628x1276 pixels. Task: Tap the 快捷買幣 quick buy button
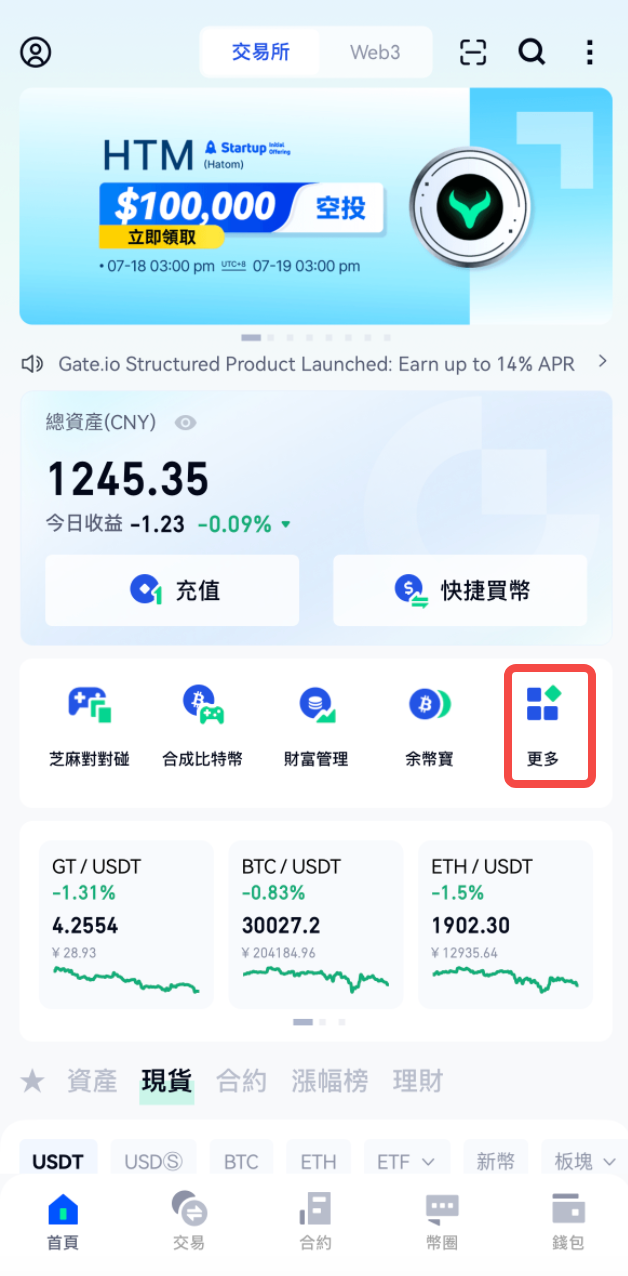(x=460, y=590)
